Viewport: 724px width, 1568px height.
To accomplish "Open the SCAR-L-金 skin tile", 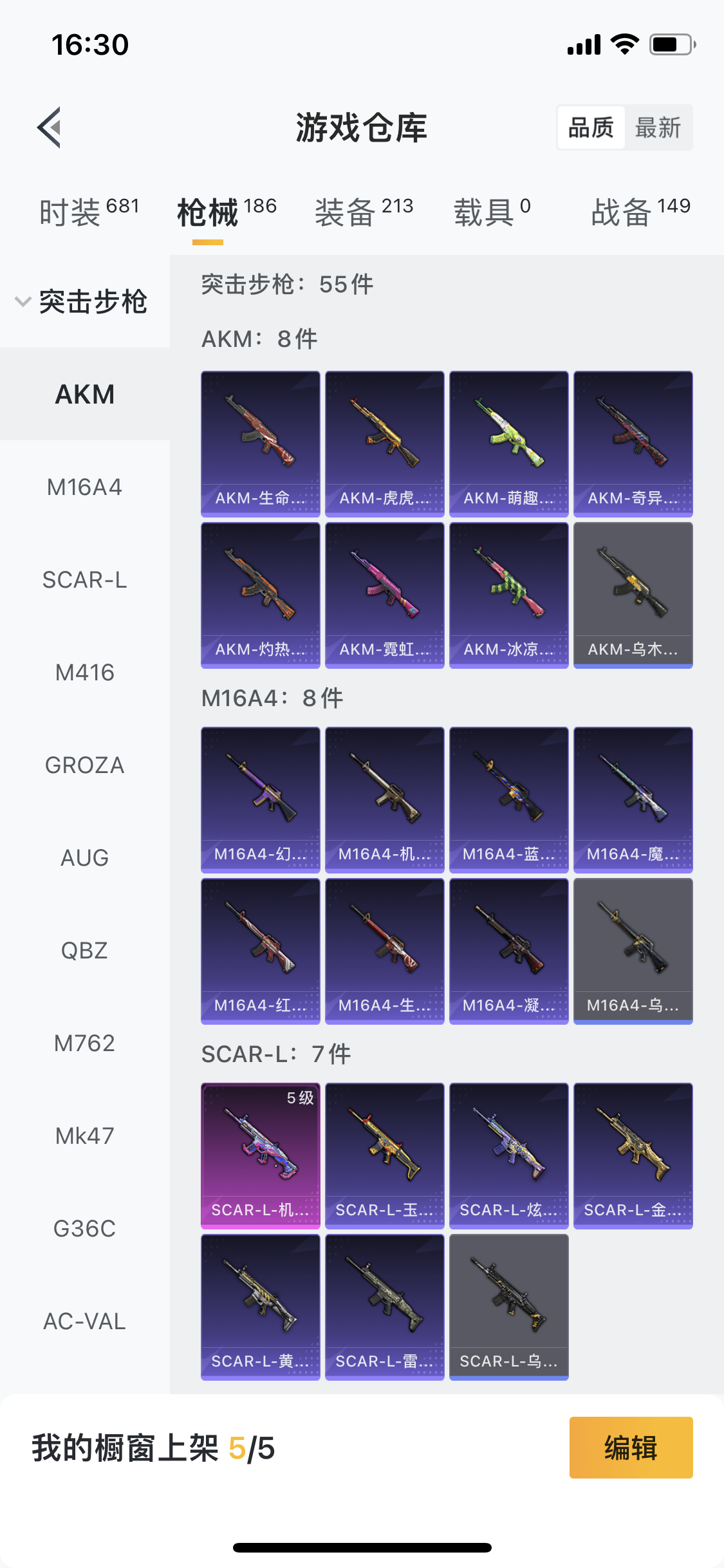I will click(633, 1155).
